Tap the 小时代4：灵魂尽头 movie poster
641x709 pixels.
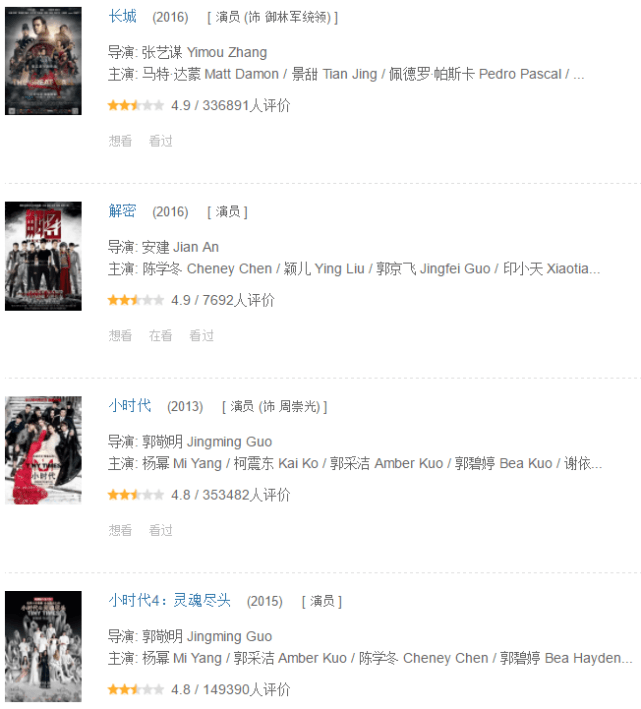(43, 646)
